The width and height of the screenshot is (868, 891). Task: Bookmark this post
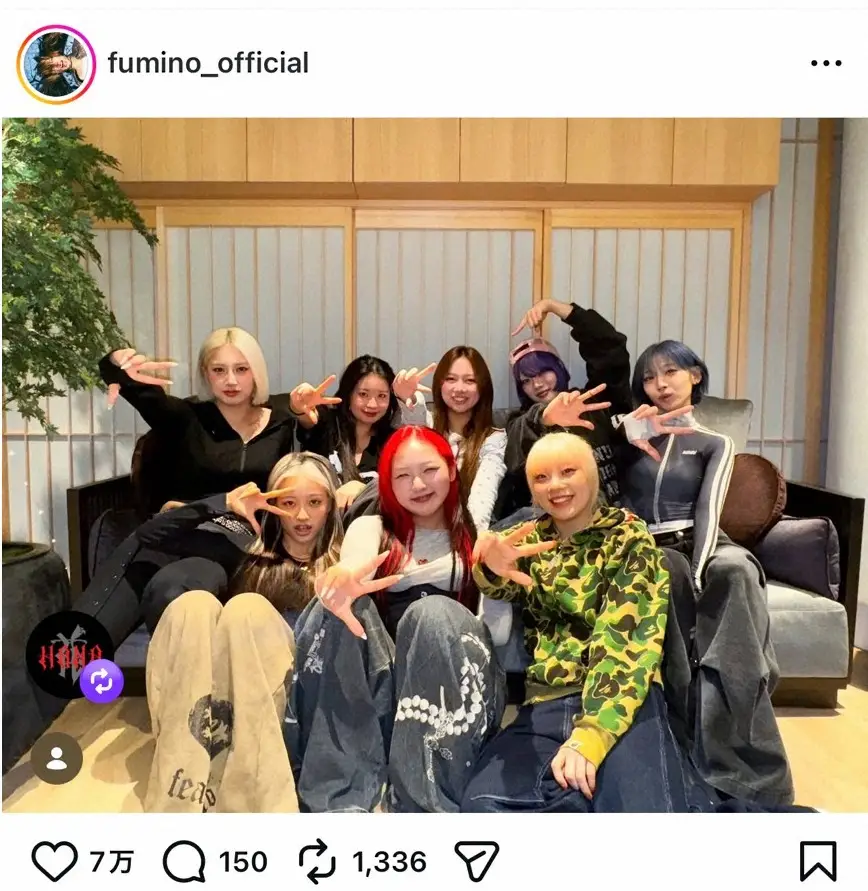[x=817, y=861]
